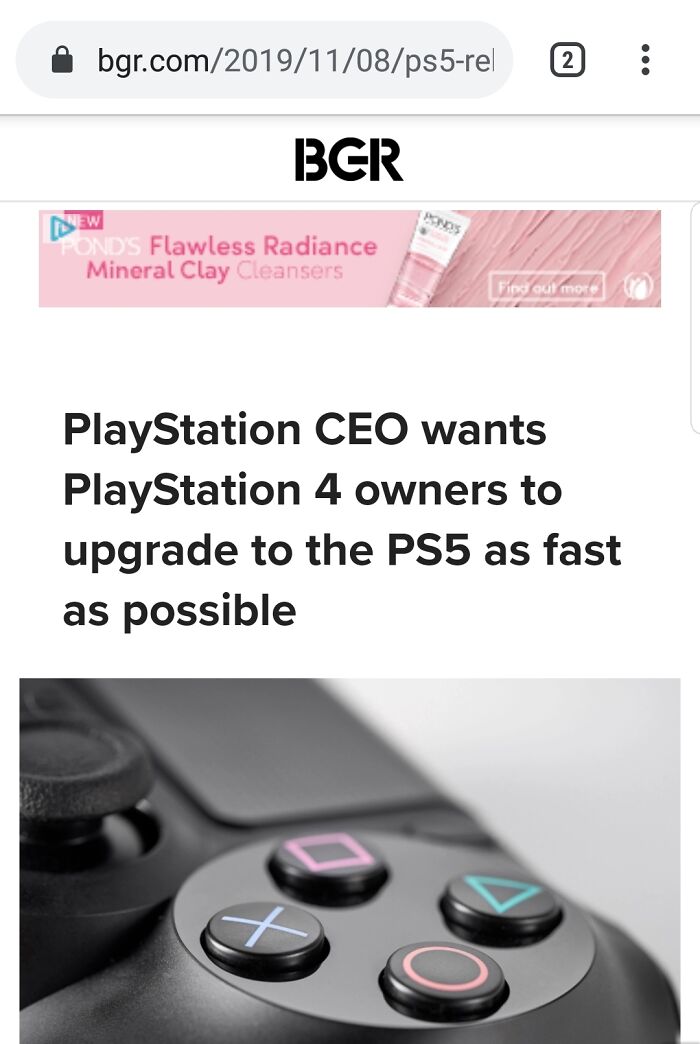Tap Find out more on Pond's ad

coord(547,287)
